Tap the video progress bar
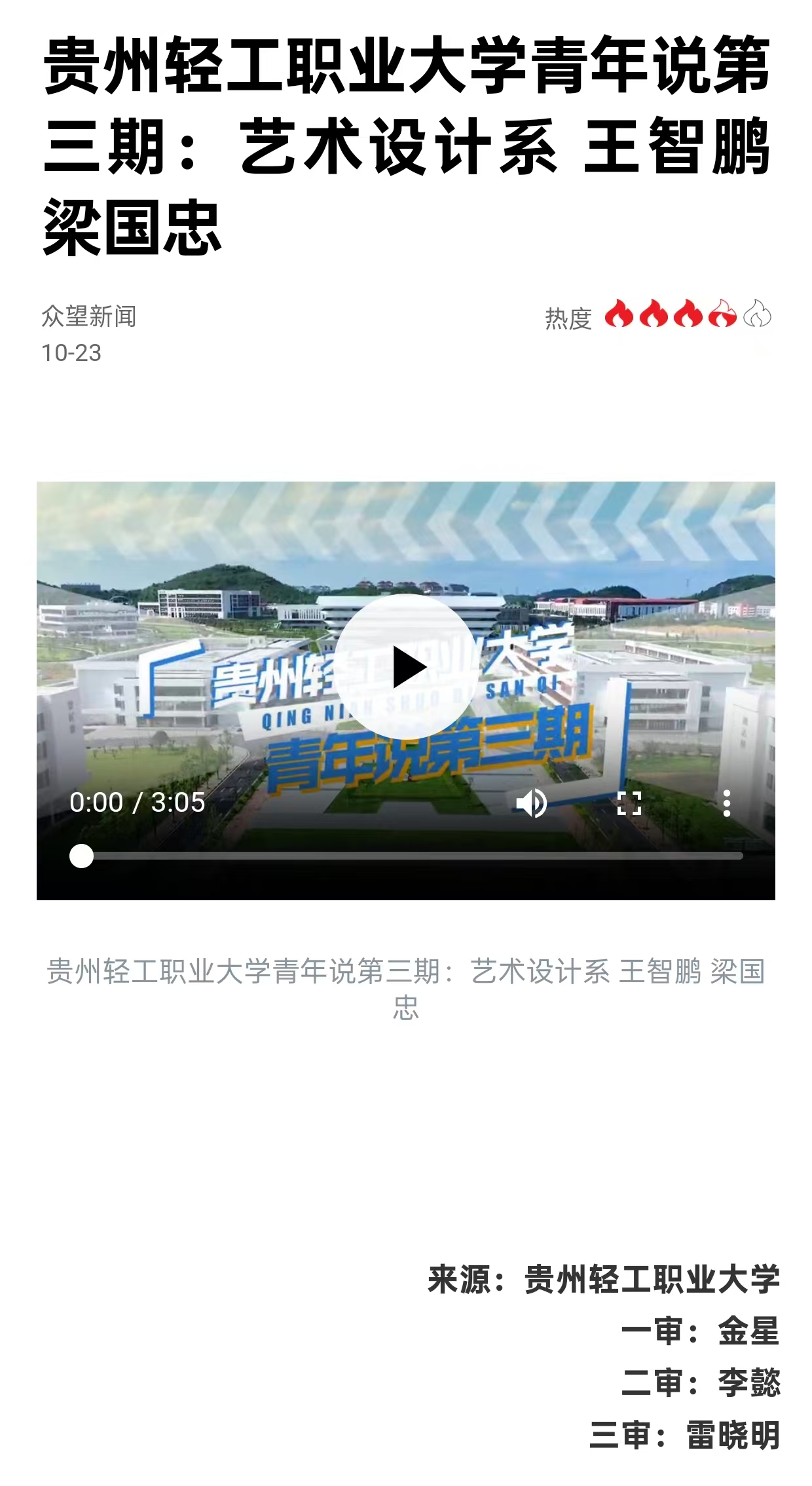The height and width of the screenshot is (1486, 812). [x=413, y=856]
